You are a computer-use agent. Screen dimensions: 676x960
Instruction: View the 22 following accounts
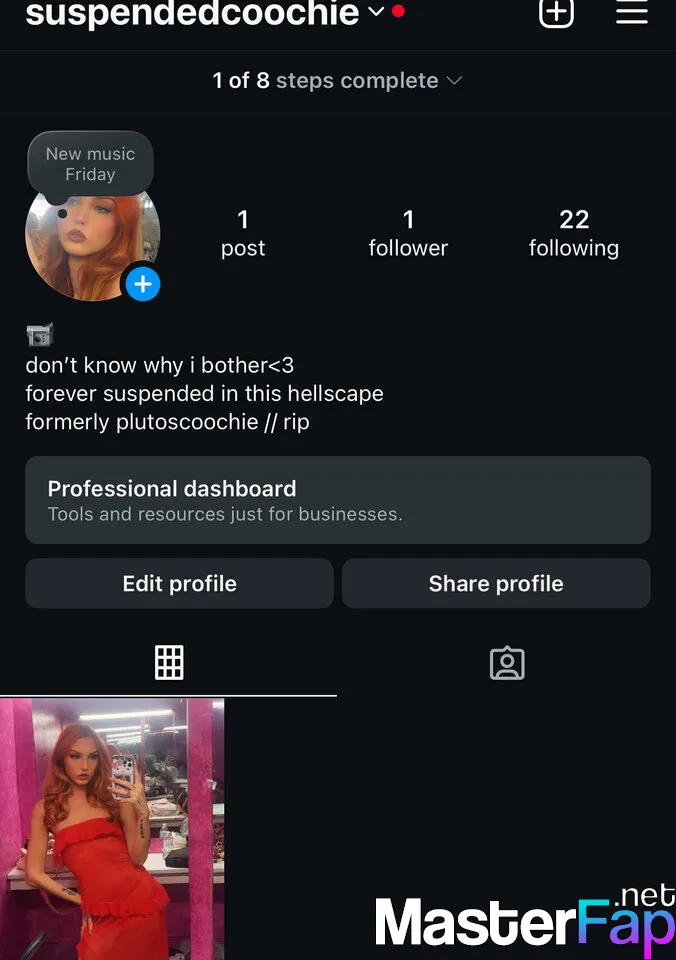(573, 233)
